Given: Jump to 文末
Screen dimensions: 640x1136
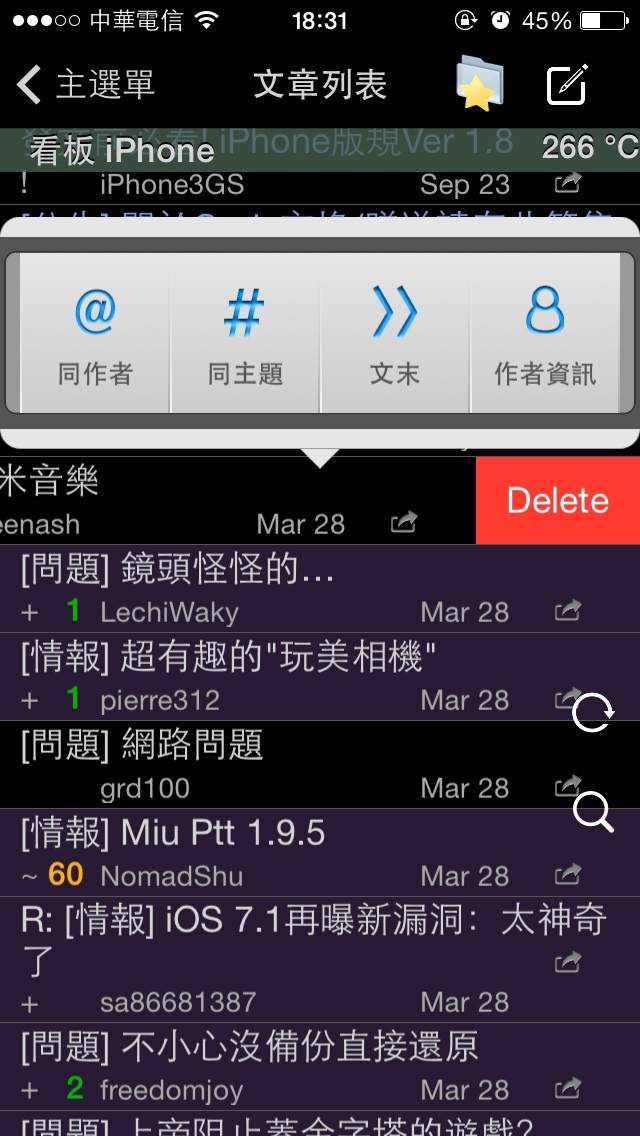Looking at the screenshot, I should tap(395, 333).
